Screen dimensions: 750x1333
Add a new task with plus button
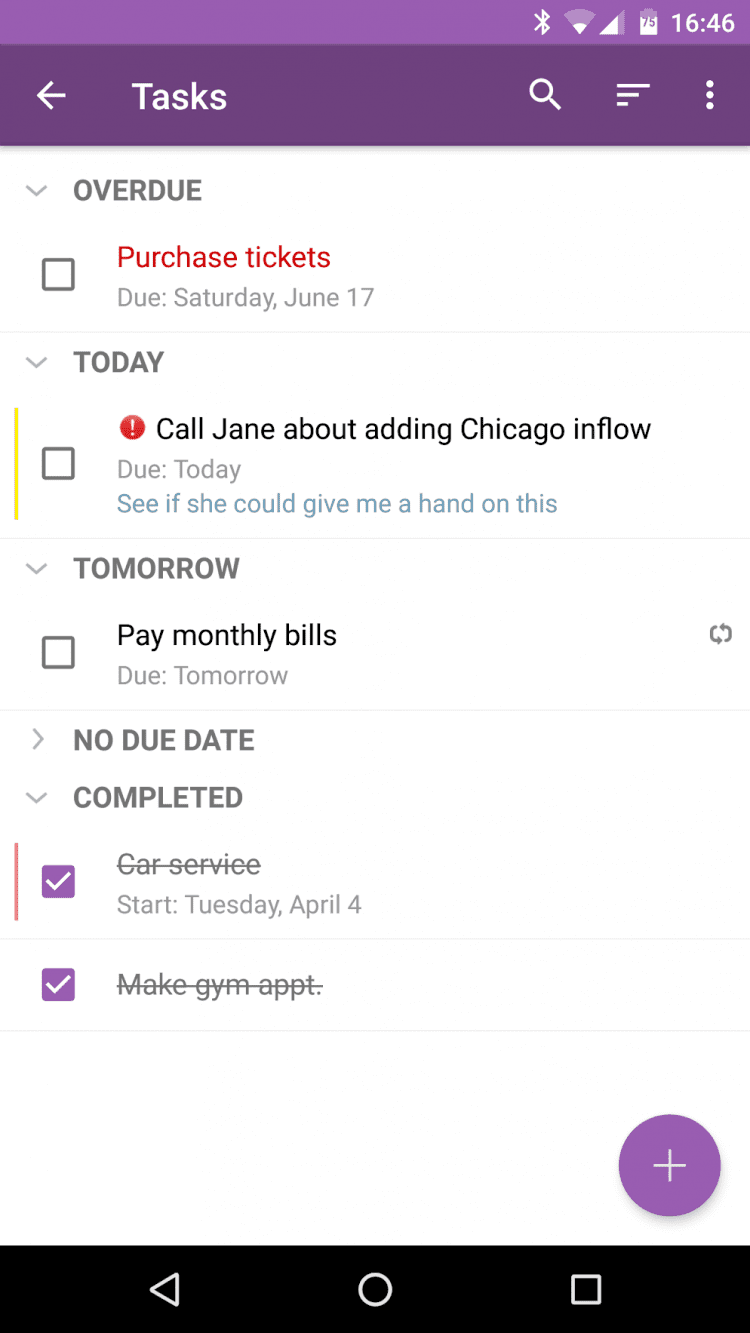tap(669, 1165)
